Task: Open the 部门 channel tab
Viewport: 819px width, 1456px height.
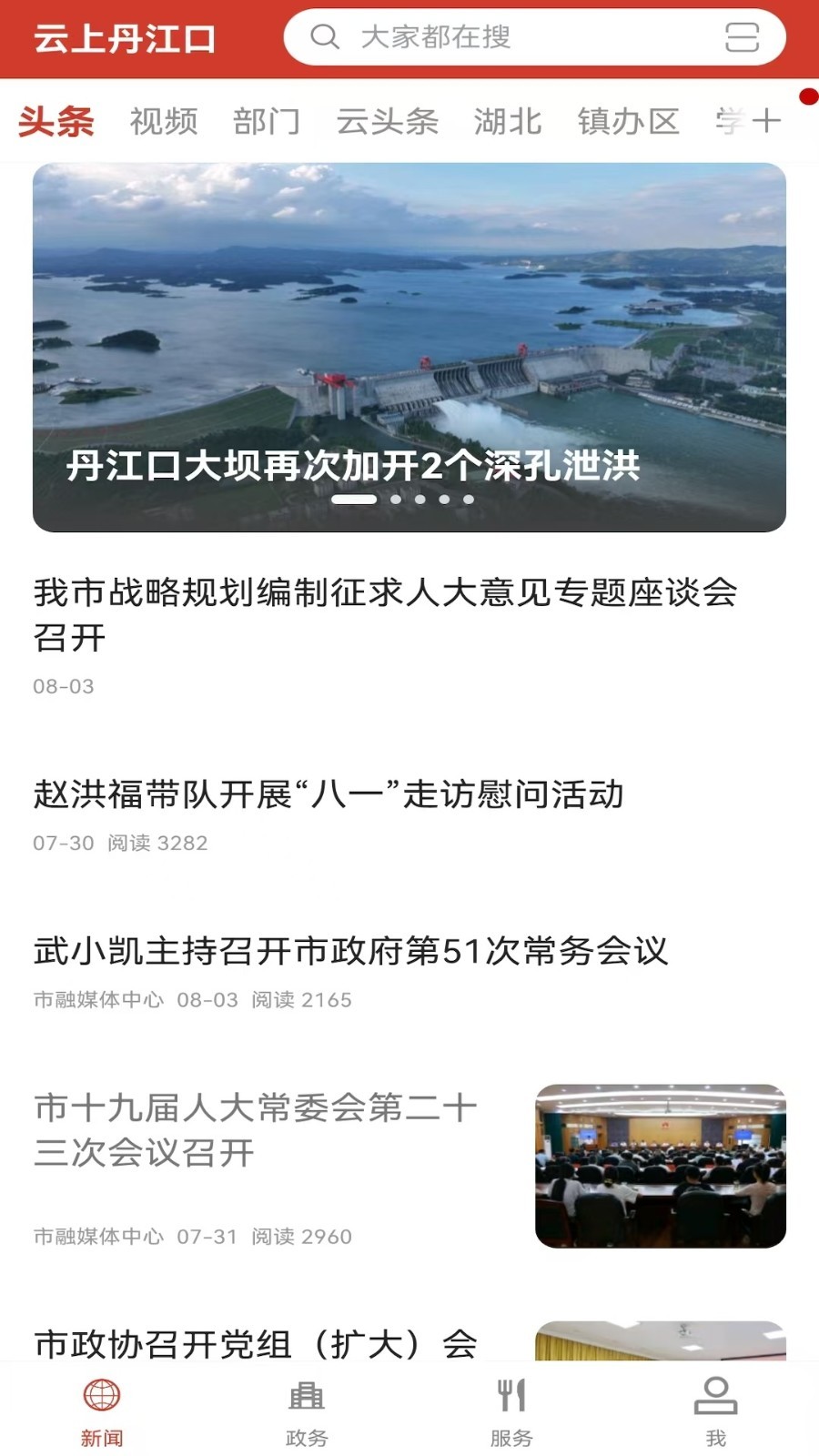Action: coord(268,119)
